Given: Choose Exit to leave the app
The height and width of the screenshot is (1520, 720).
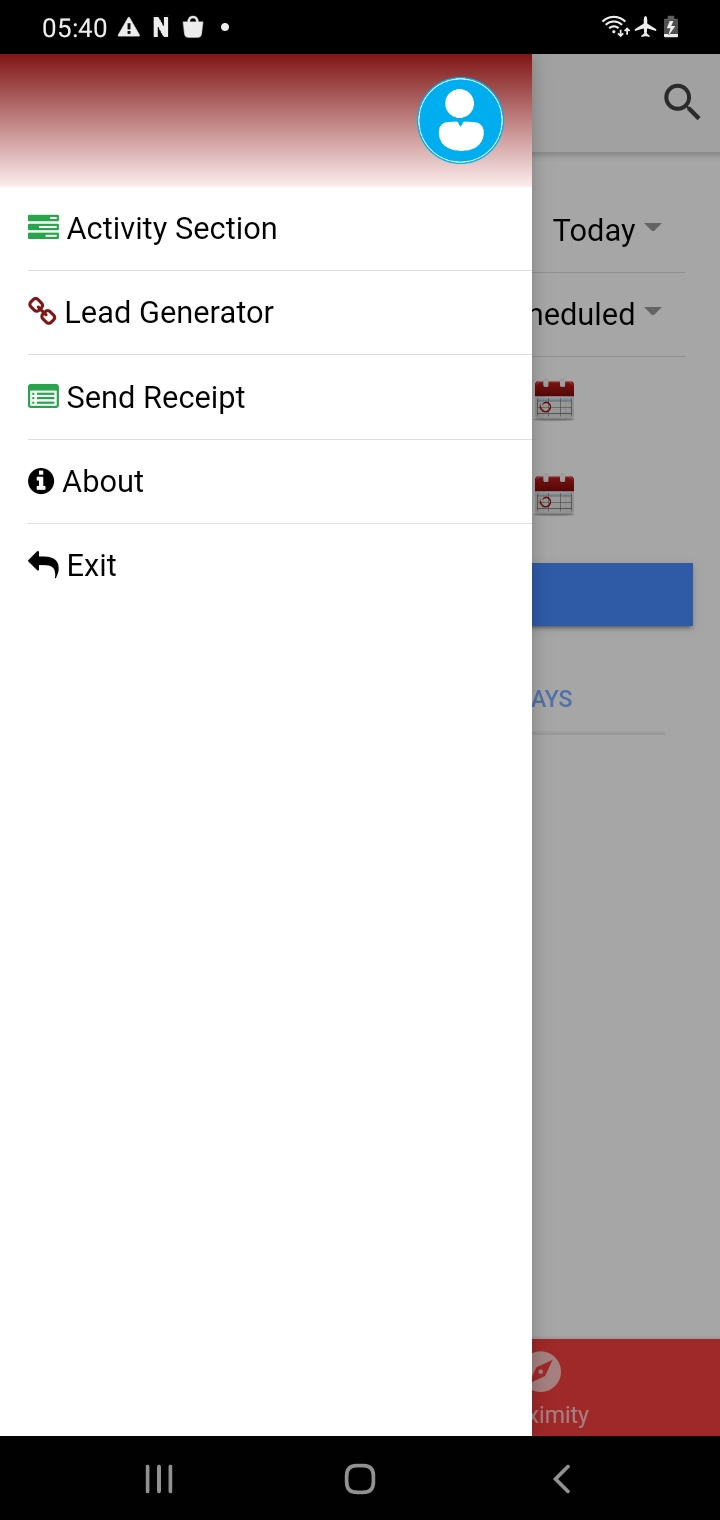Looking at the screenshot, I should pos(266,565).
